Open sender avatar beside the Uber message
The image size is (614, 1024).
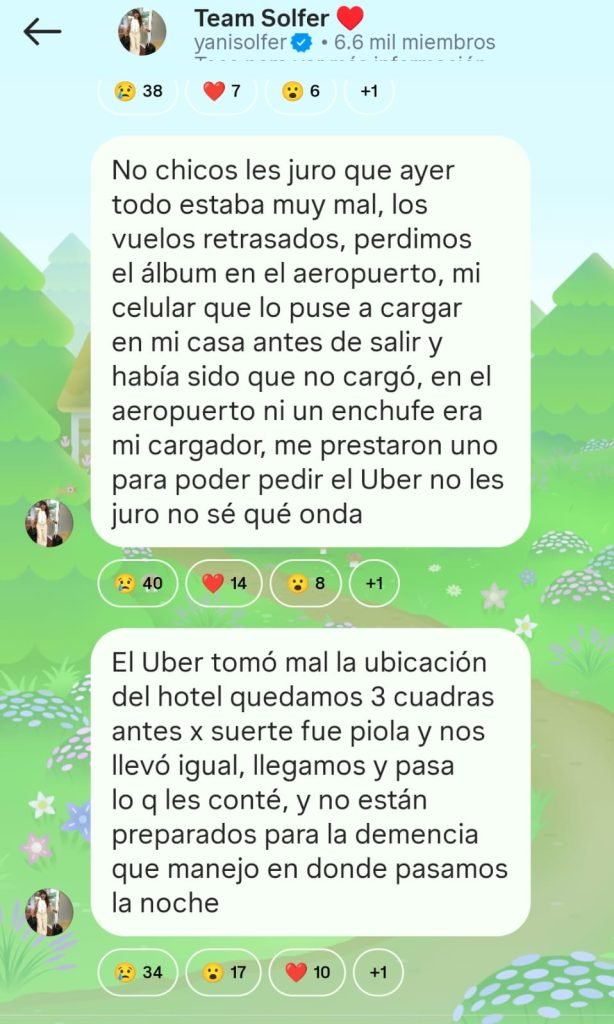pos(49,911)
